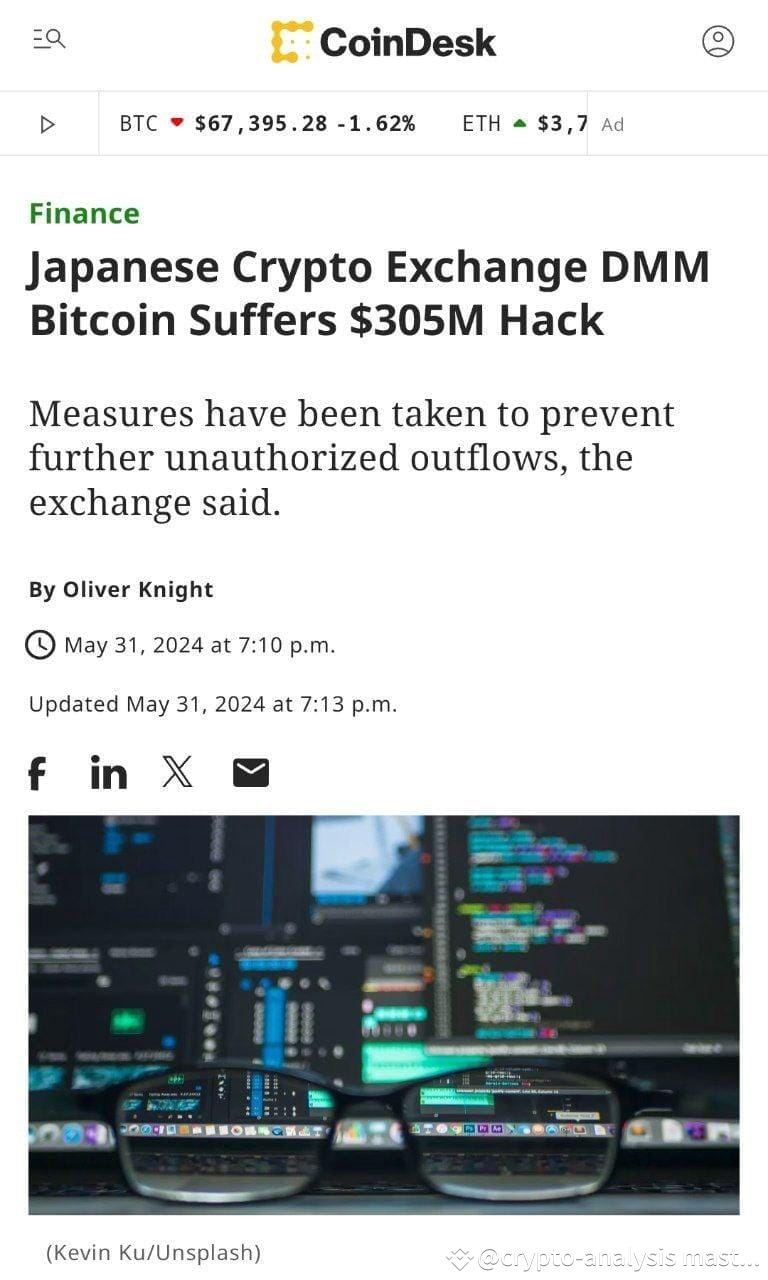Click the CoinDesk logo

[383, 42]
